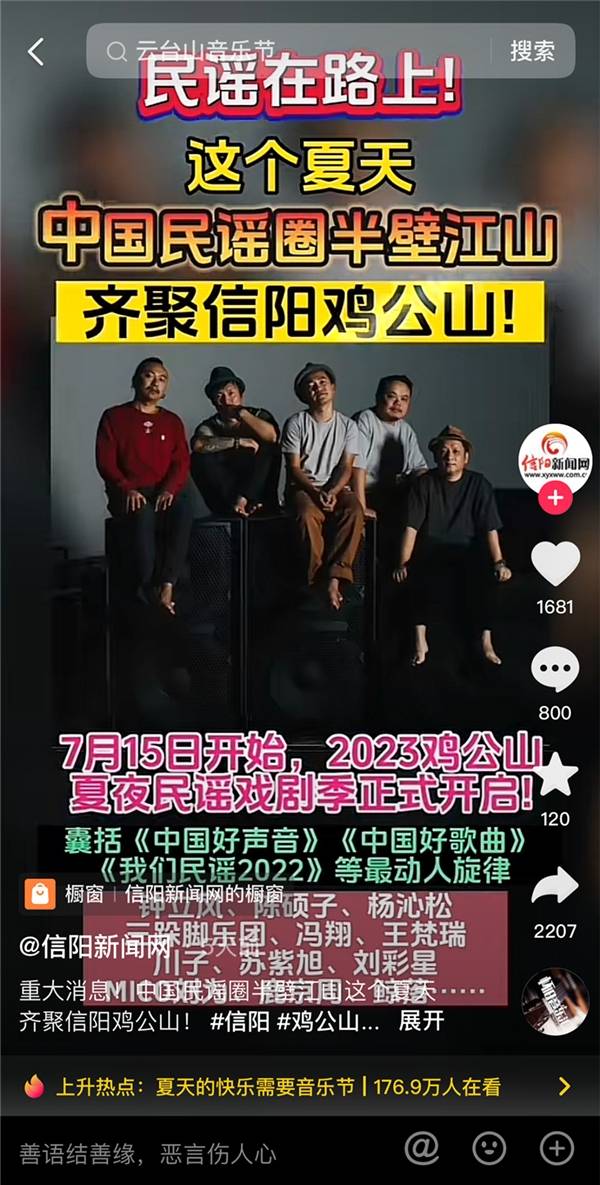Open the spinning music disc
Screen dimensions: 600x1185
(555, 1003)
